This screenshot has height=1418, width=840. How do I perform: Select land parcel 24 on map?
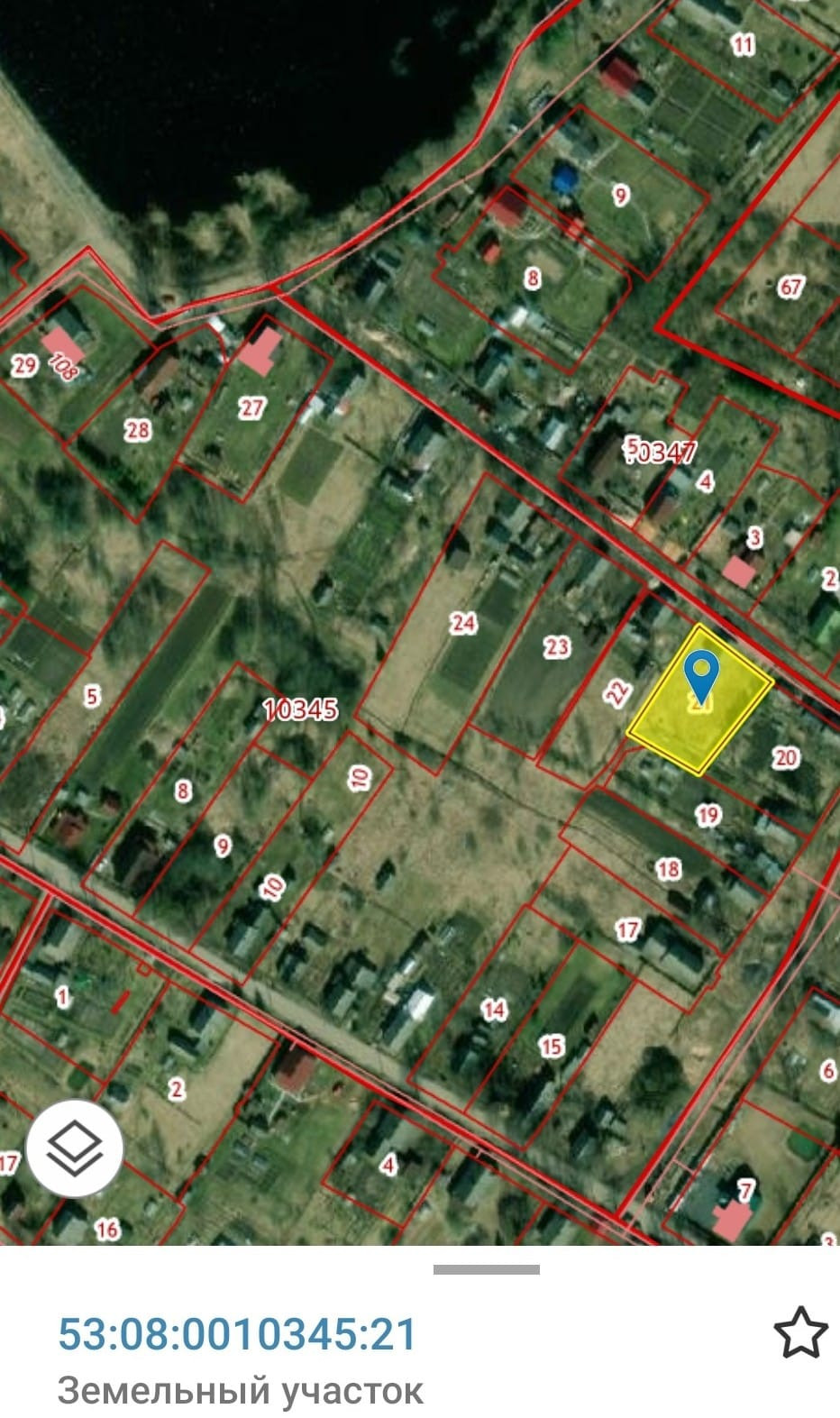[x=462, y=623]
